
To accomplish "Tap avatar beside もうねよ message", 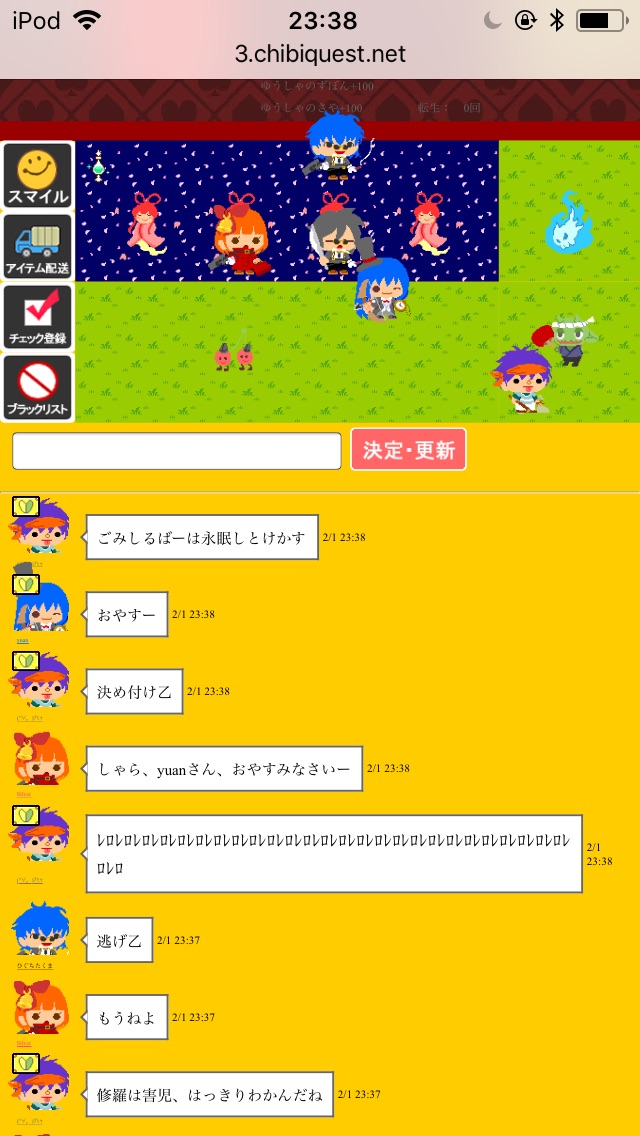I will (40, 1008).
